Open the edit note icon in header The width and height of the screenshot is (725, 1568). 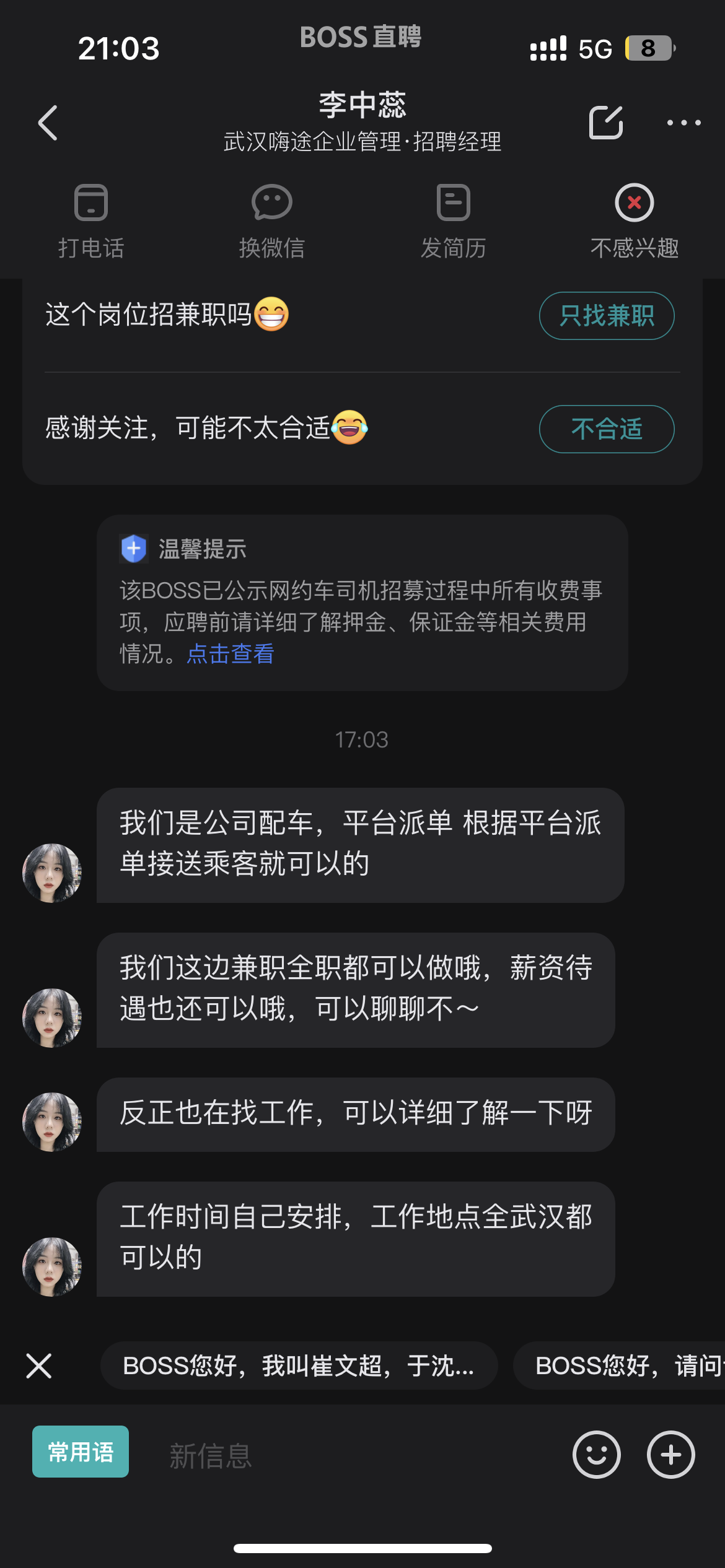tap(605, 123)
